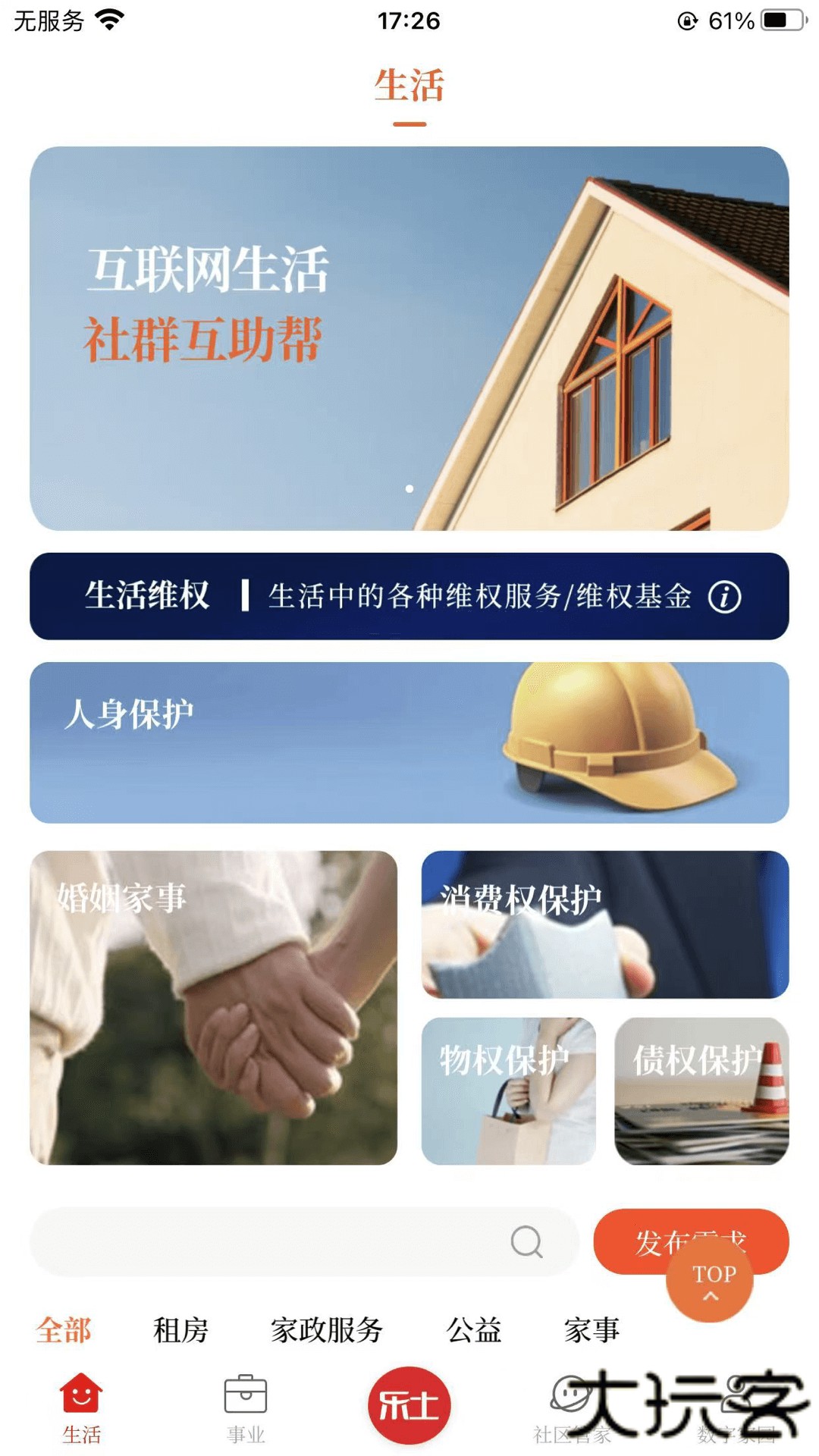
Task: Click inside the search input field
Action: (265, 1241)
